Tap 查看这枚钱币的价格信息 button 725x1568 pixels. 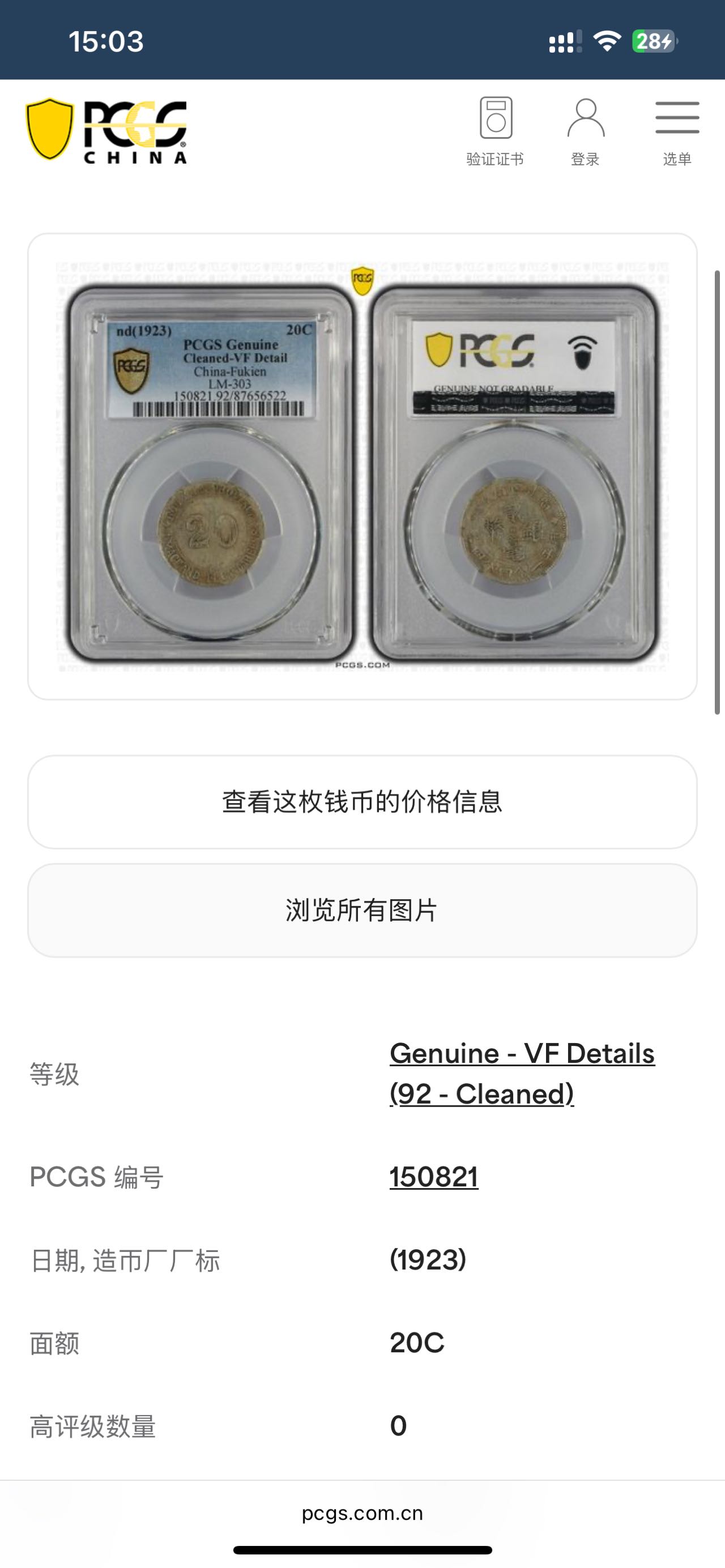362,802
